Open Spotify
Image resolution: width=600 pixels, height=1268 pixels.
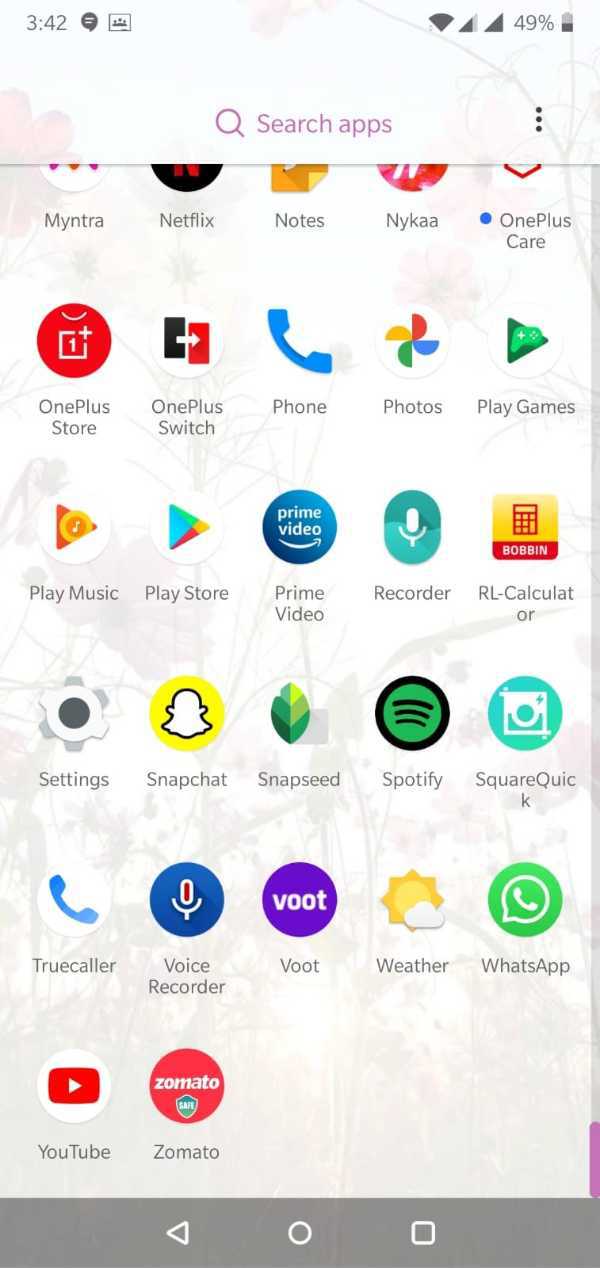tap(412, 714)
